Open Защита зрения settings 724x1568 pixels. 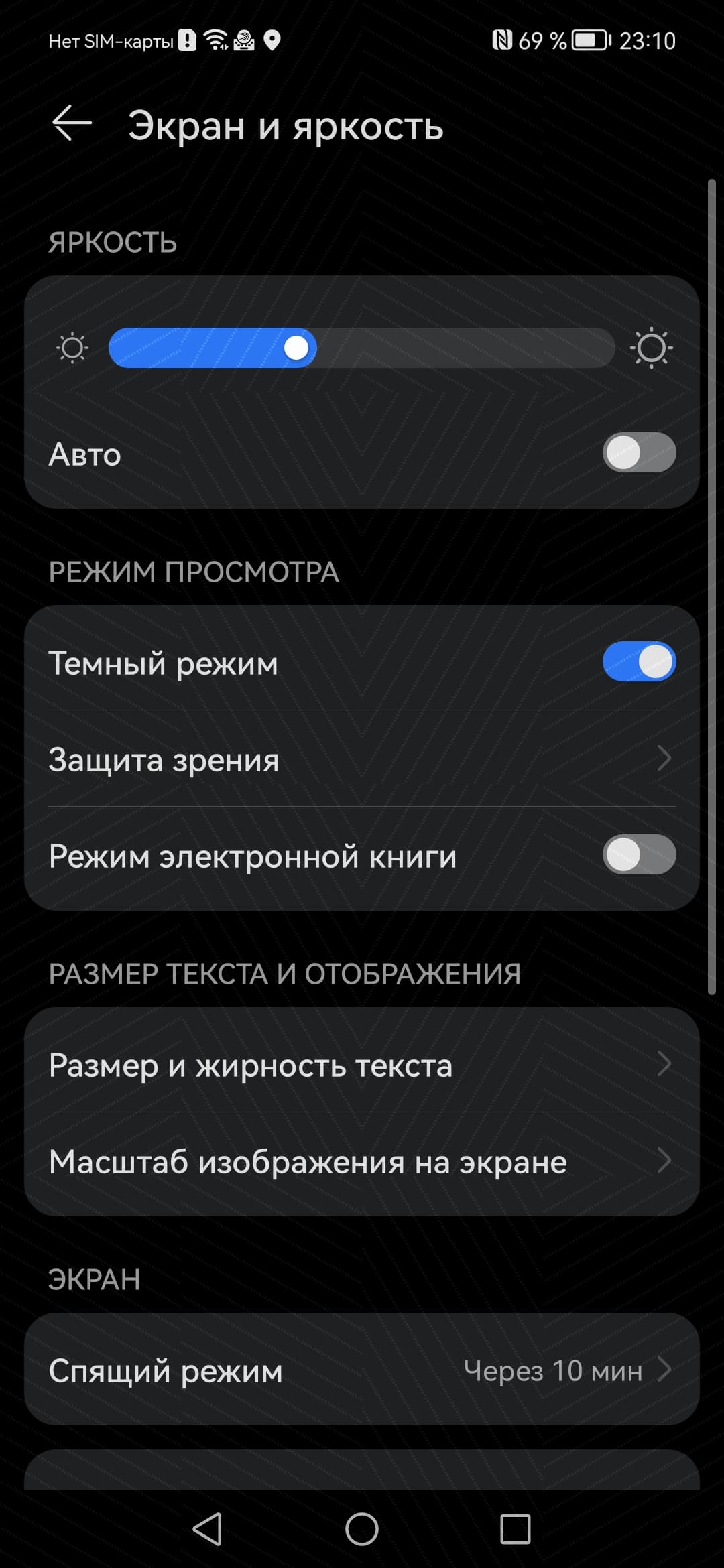click(x=362, y=759)
